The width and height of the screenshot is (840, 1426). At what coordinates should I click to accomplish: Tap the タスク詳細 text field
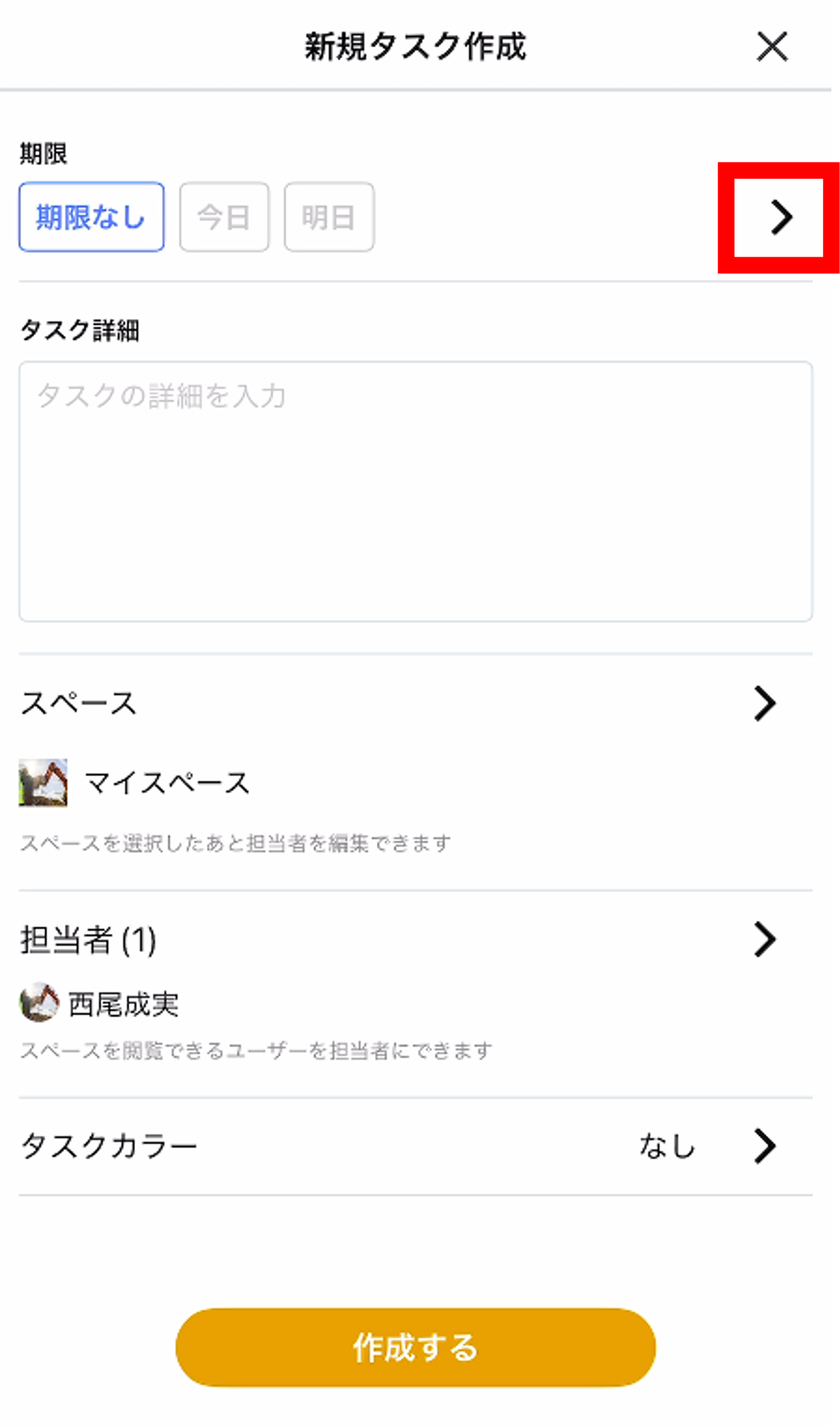point(415,491)
